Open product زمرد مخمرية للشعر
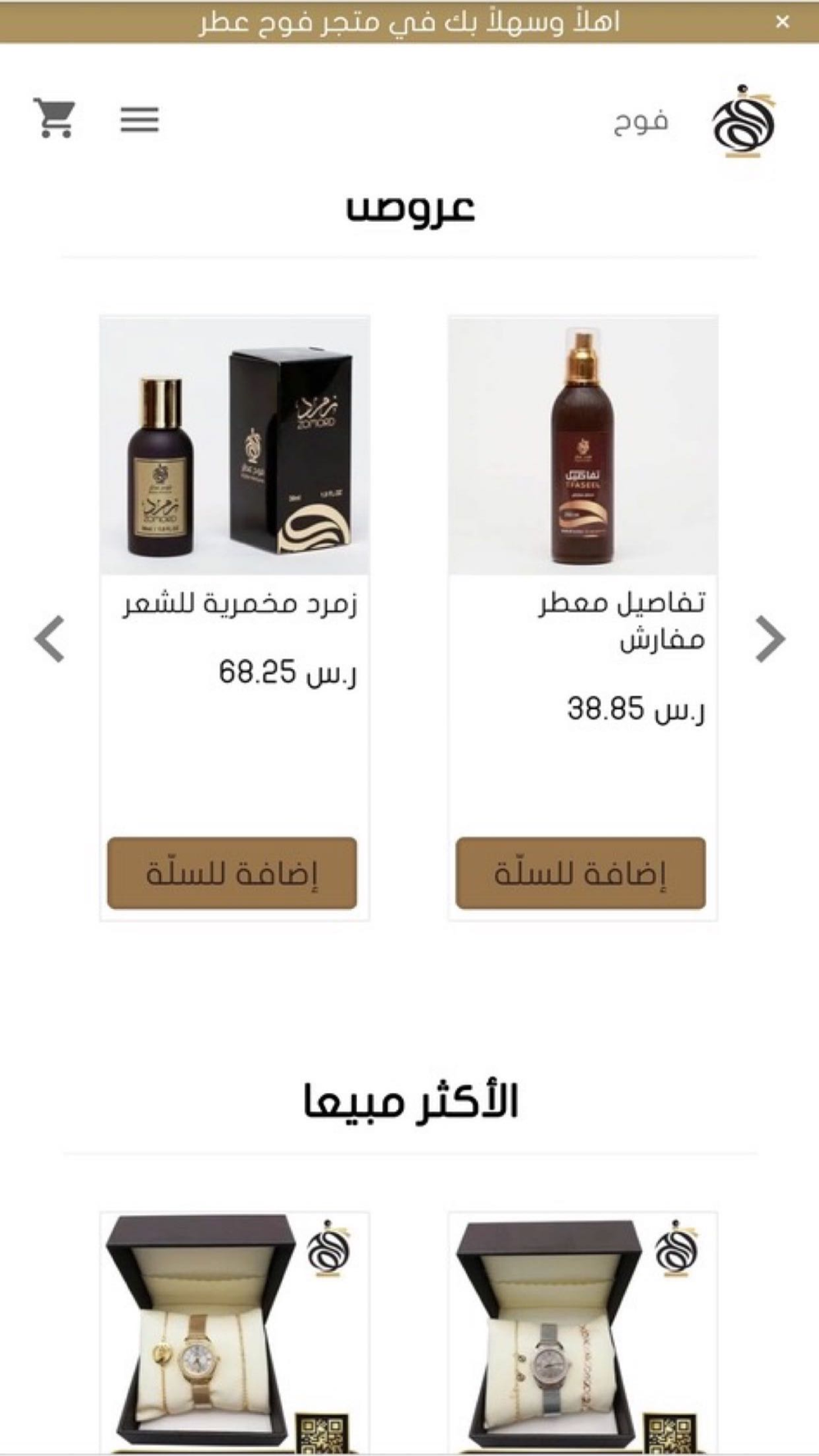This screenshot has width=819, height=1456. pyautogui.click(x=235, y=446)
